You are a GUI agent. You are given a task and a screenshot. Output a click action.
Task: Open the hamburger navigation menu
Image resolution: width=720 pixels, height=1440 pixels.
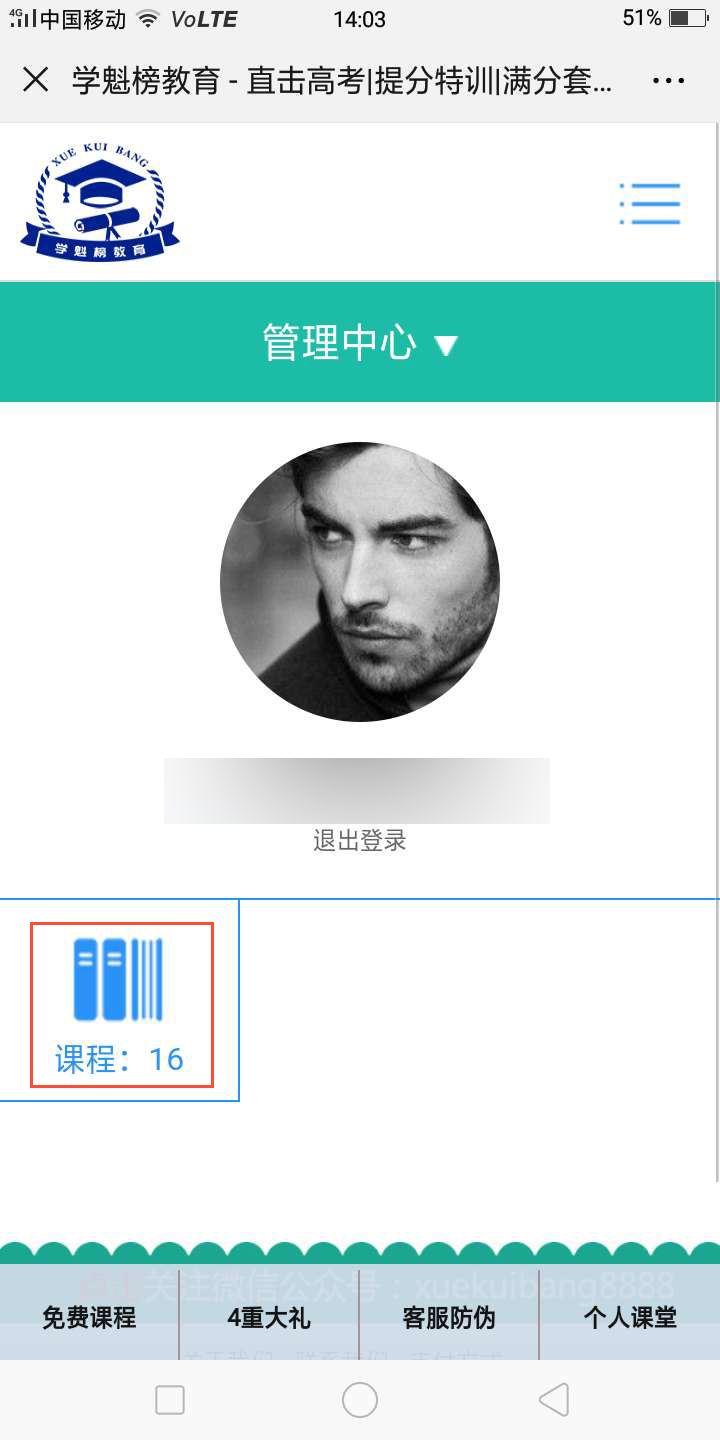point(650,203)
